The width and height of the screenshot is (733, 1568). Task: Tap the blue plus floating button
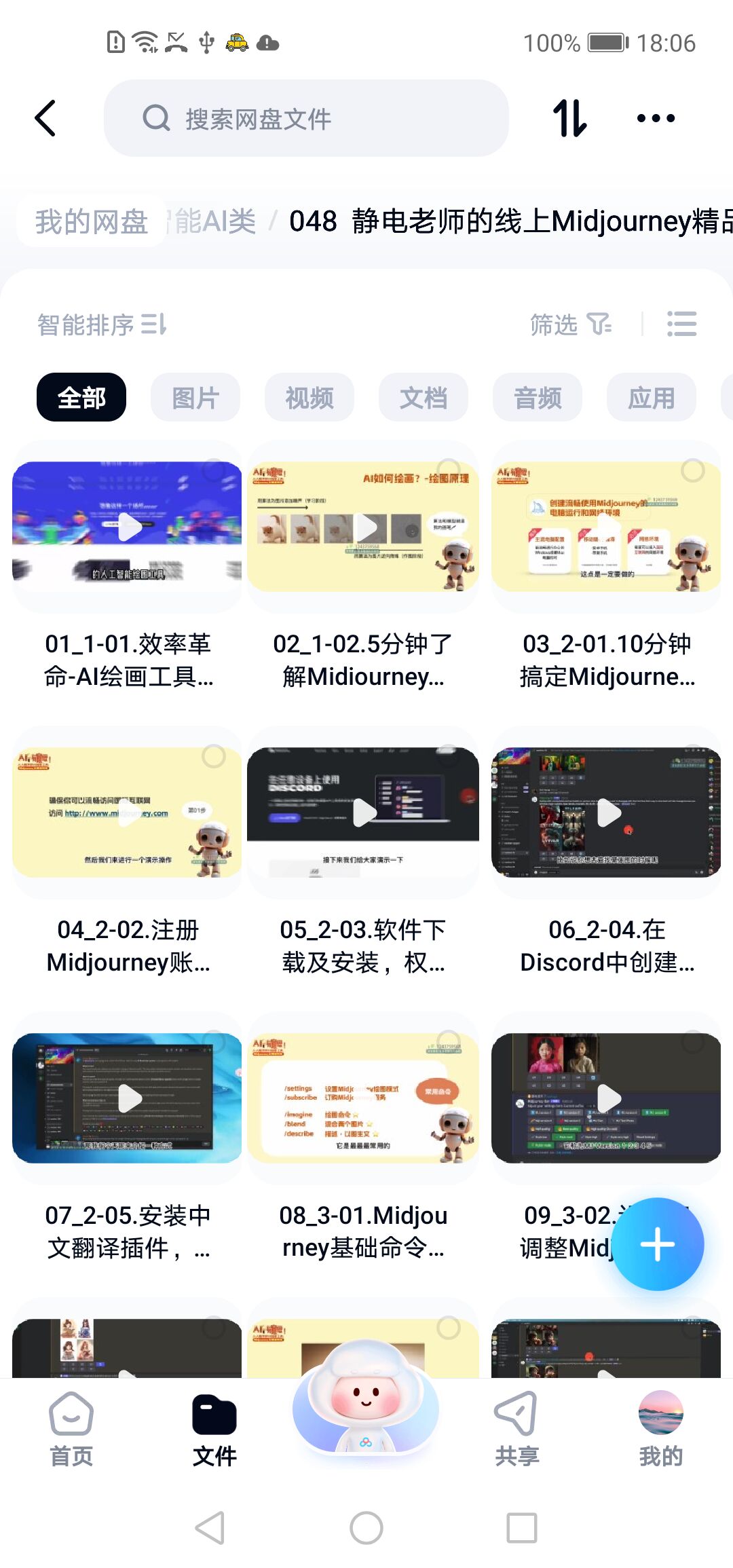(657, 1244)
